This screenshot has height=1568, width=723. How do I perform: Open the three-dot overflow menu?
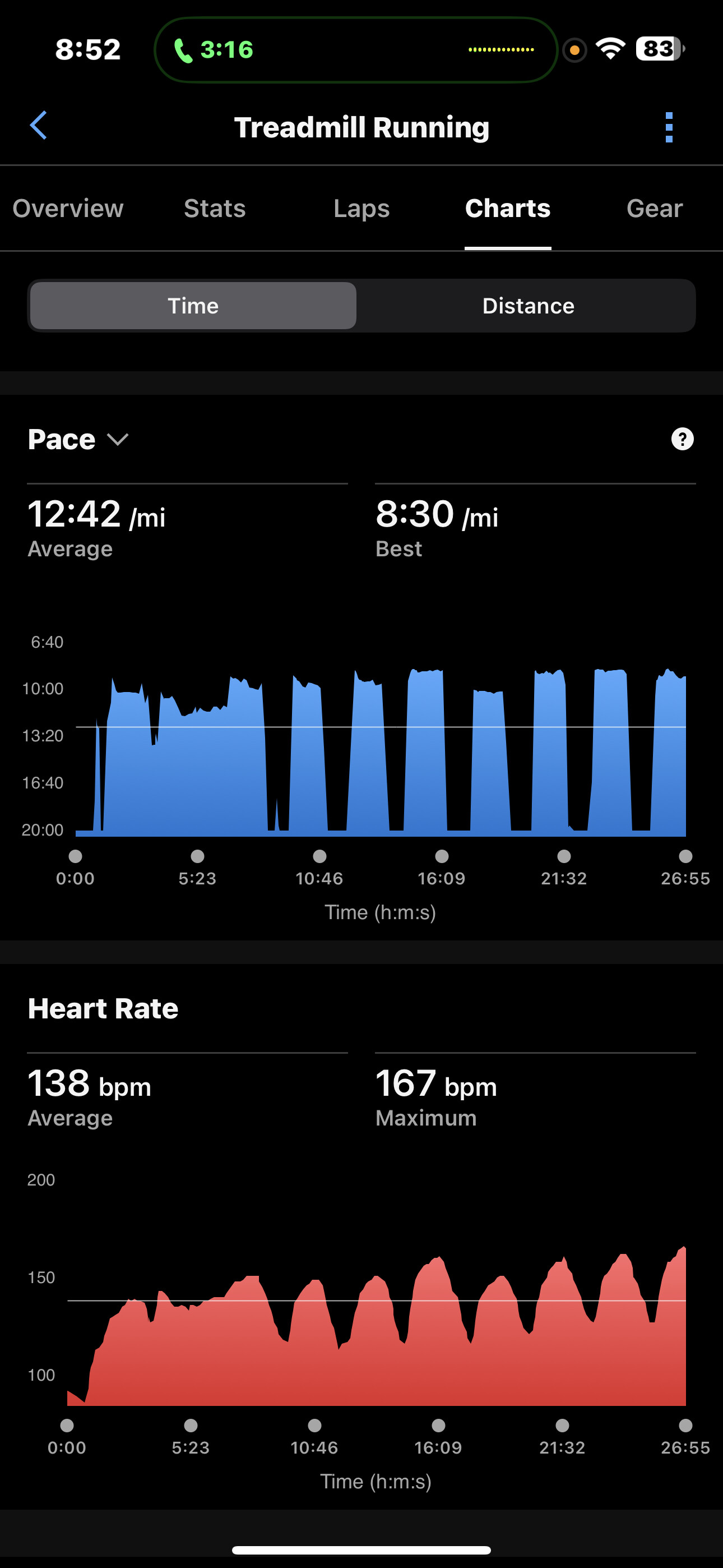pyautogui.click(x=669, y=127)
